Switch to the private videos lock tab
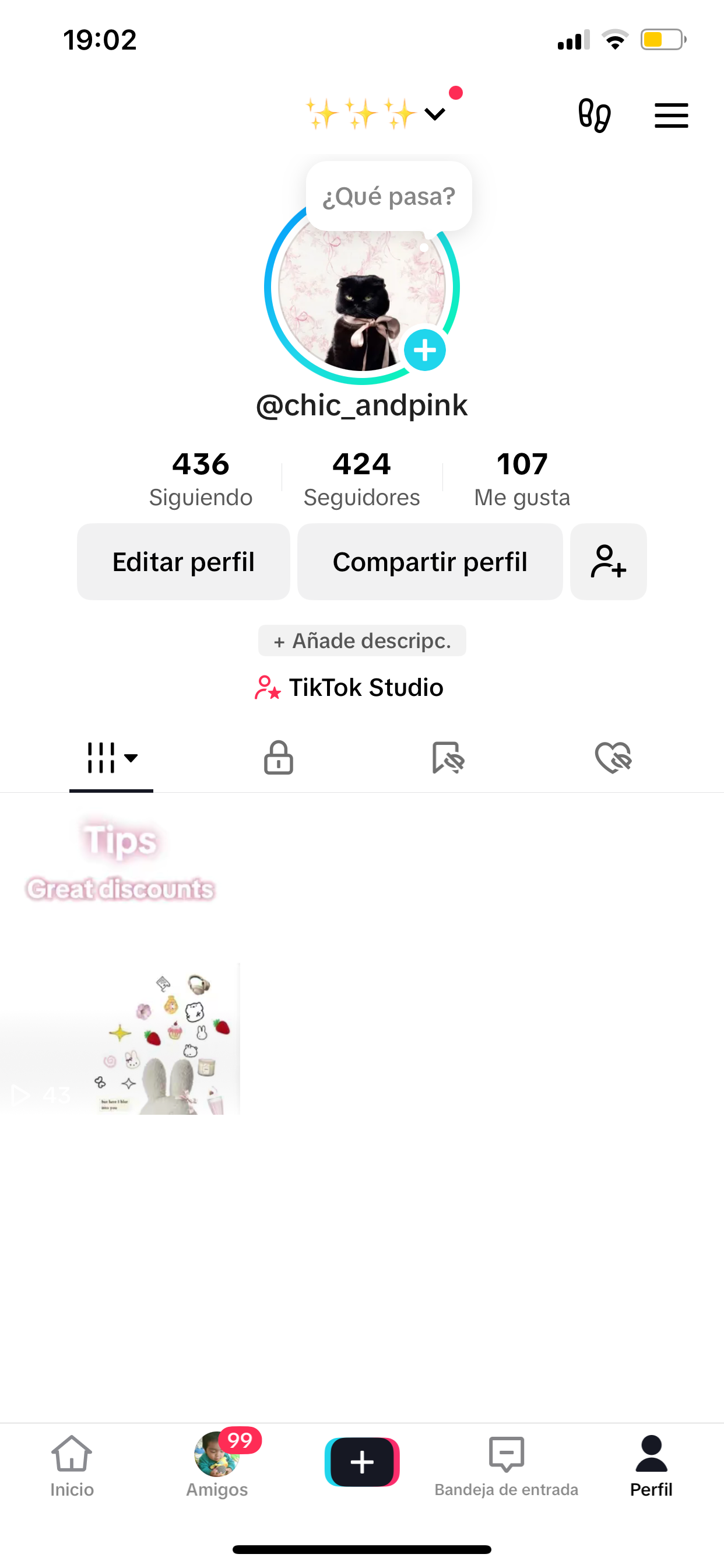Viewport: 724px width, 1568px height. tap(279, 758)
